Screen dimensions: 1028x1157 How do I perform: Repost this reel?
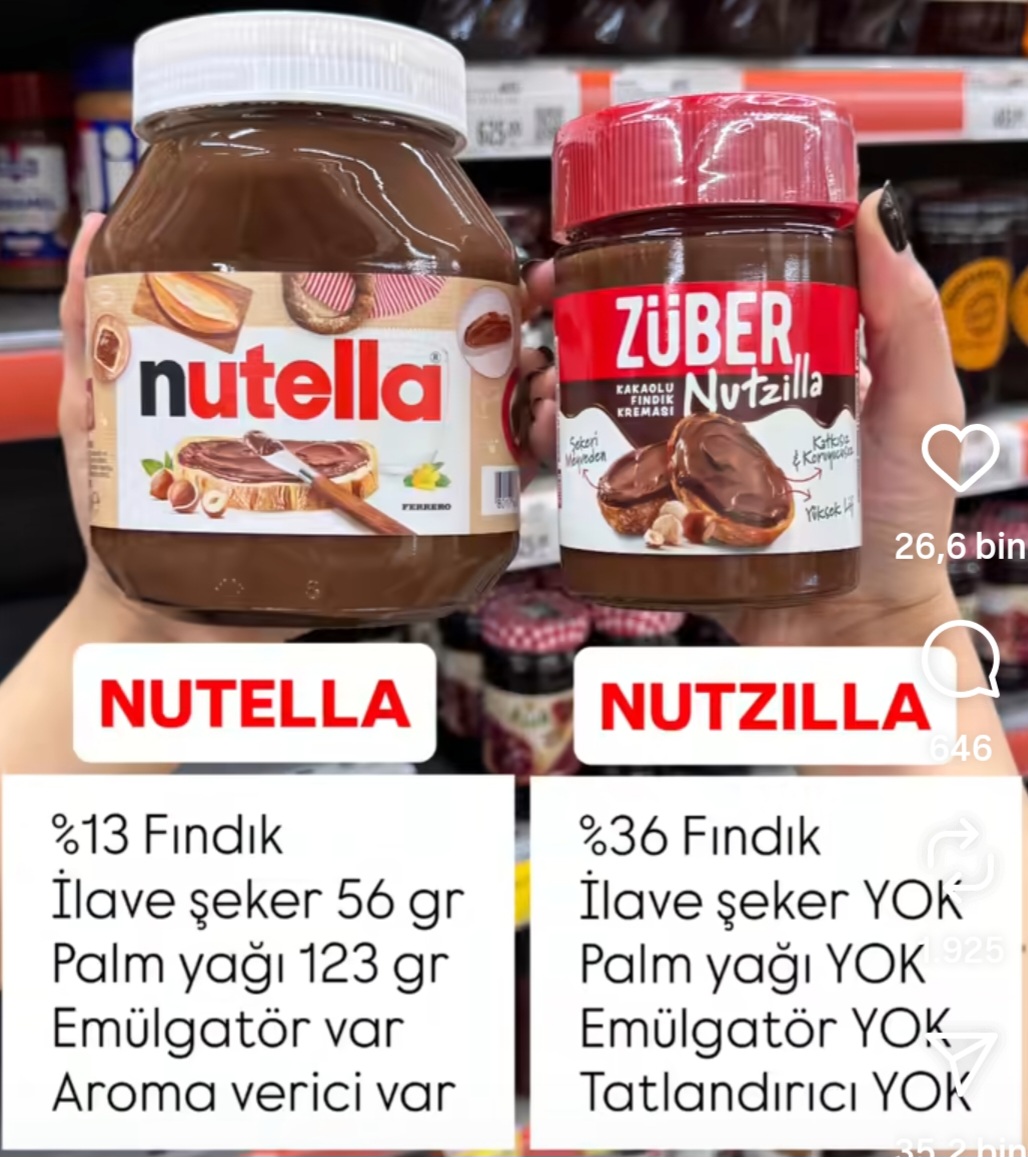click(959, 855)
